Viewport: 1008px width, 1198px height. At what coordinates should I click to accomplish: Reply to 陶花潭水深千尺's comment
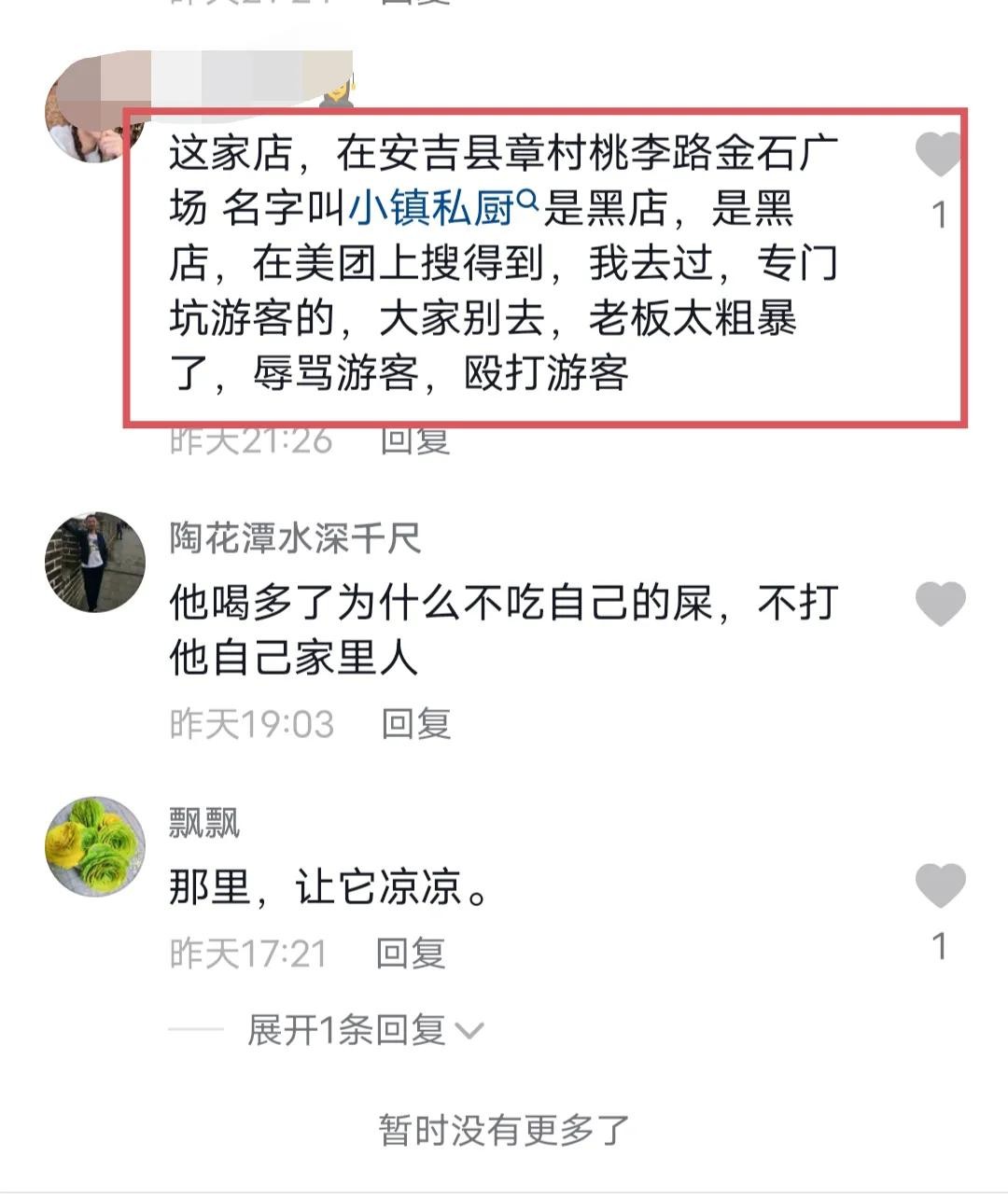416,724
